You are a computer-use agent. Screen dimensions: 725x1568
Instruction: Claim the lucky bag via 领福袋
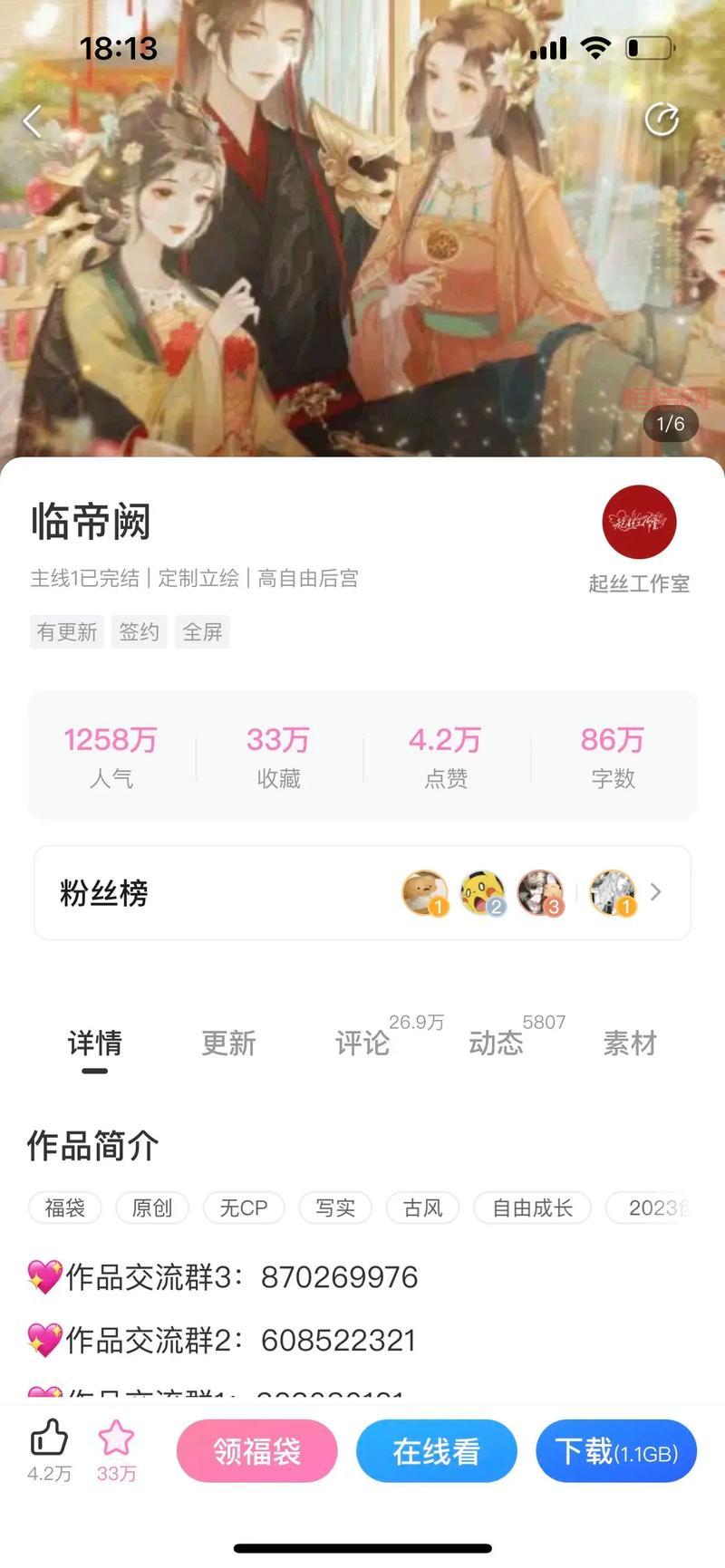257,1451
